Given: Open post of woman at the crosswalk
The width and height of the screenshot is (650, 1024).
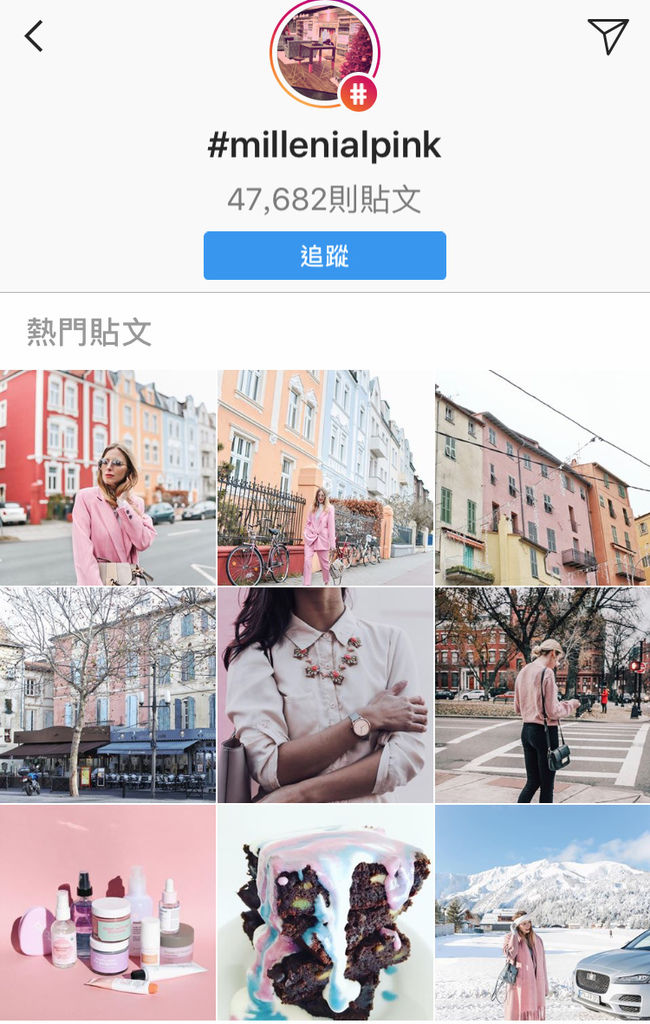Looking at the screenshot, I should [542, 694].
